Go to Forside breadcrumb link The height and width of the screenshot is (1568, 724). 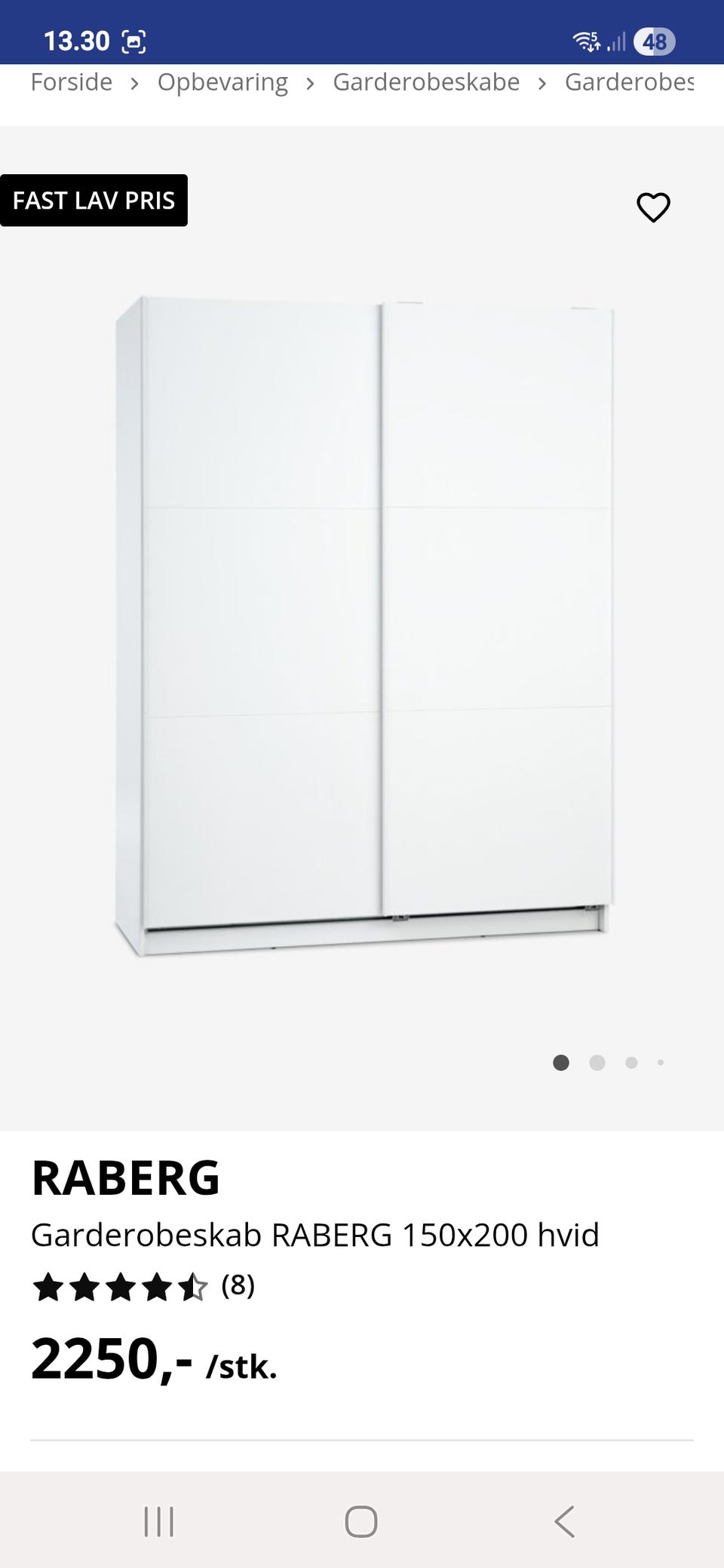[x=71, y=82]
